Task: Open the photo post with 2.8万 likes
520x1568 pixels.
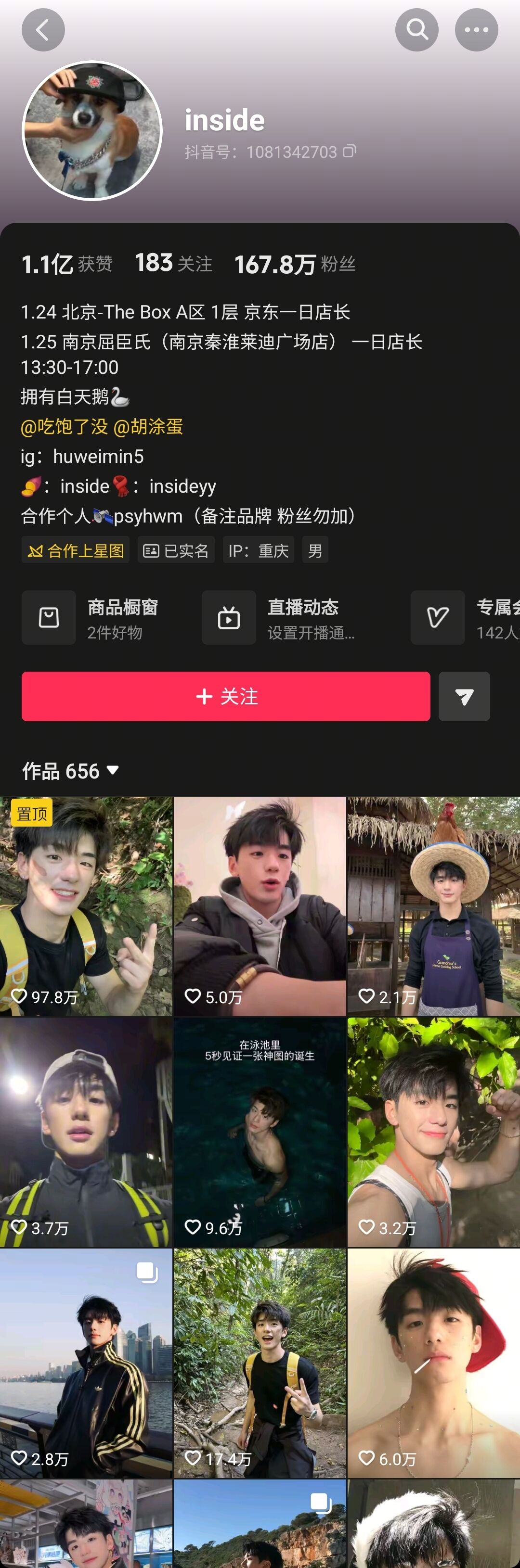Action: click(x=86, y=1364)
